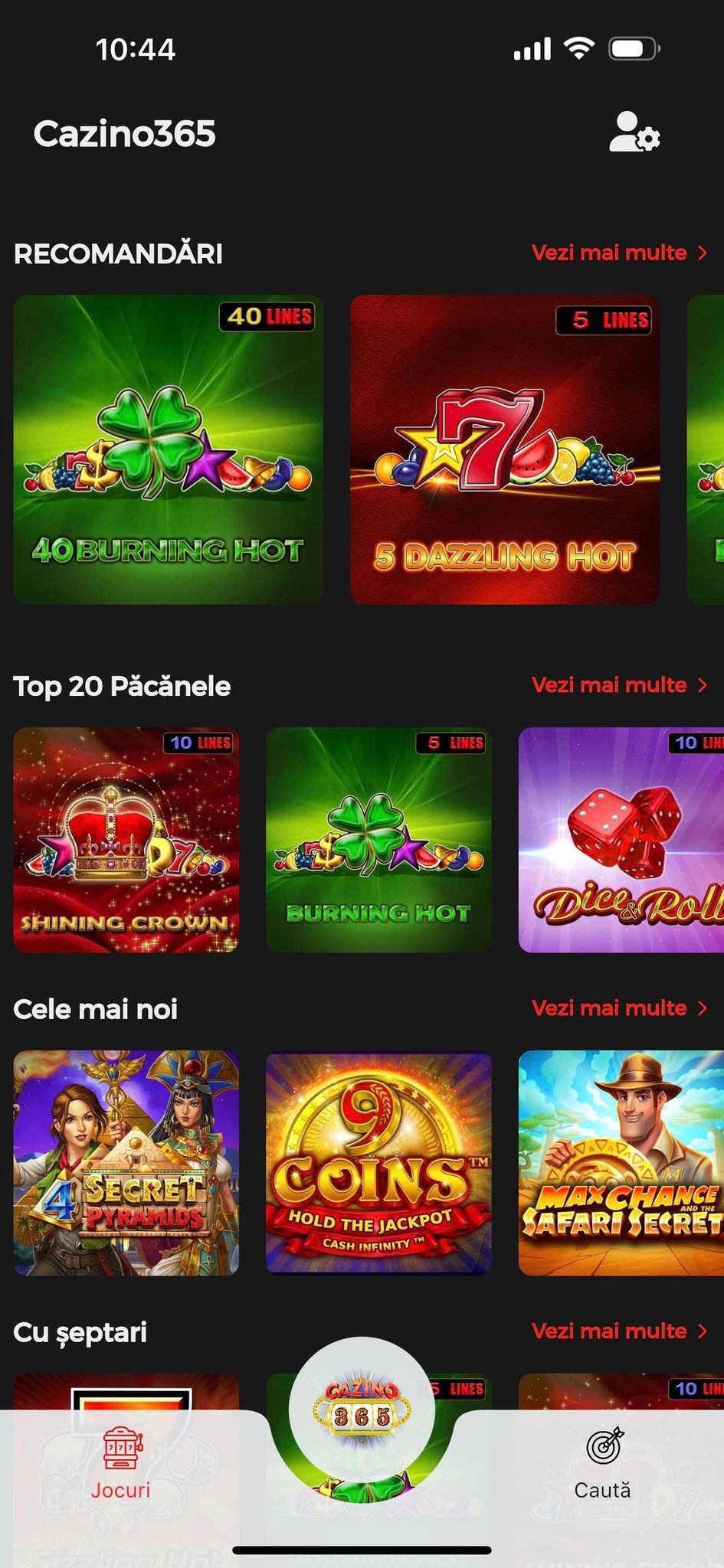Open account settings icon
The width and height of the screenshot is (724, 1568).
pos(634,132)
